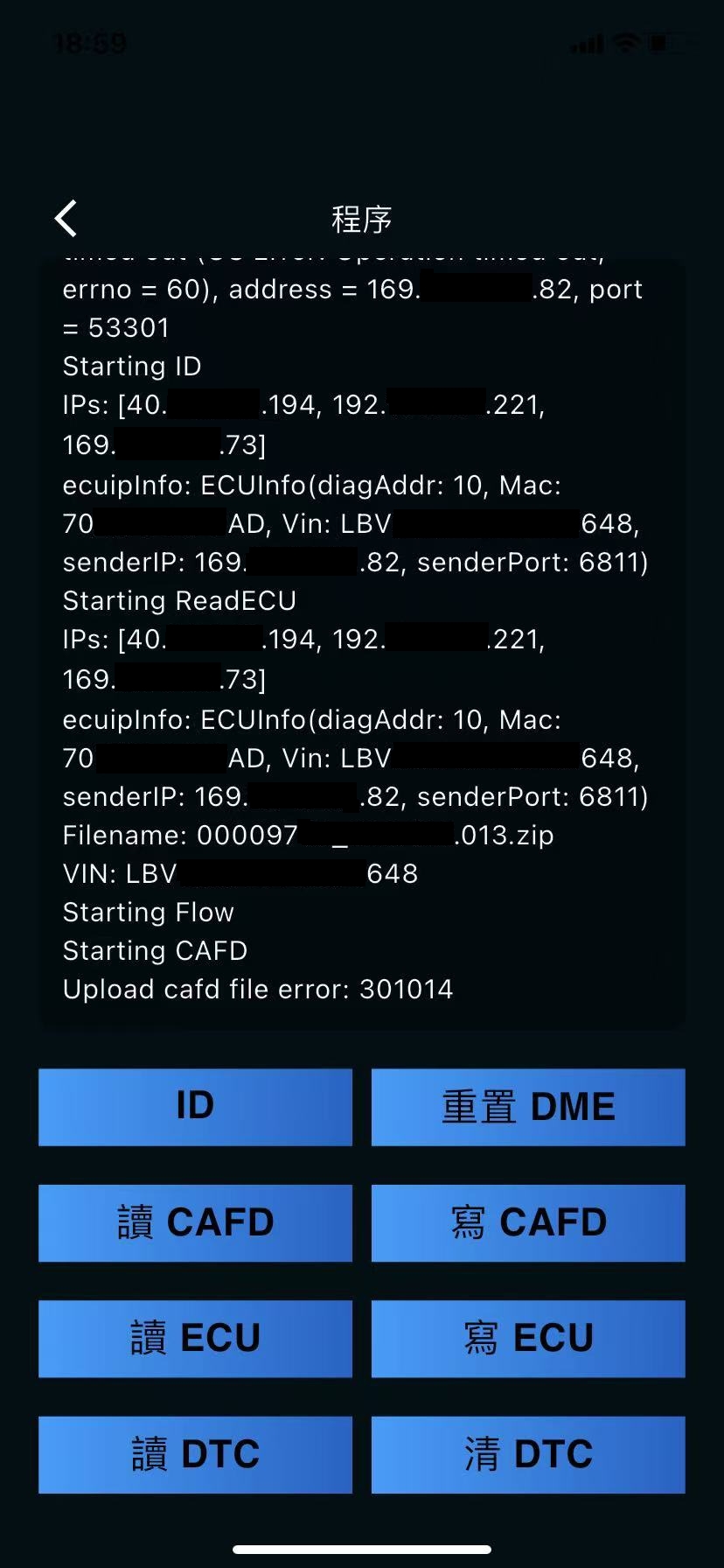
Task: Tap the 程序 title header
Action: click(361, 218)
